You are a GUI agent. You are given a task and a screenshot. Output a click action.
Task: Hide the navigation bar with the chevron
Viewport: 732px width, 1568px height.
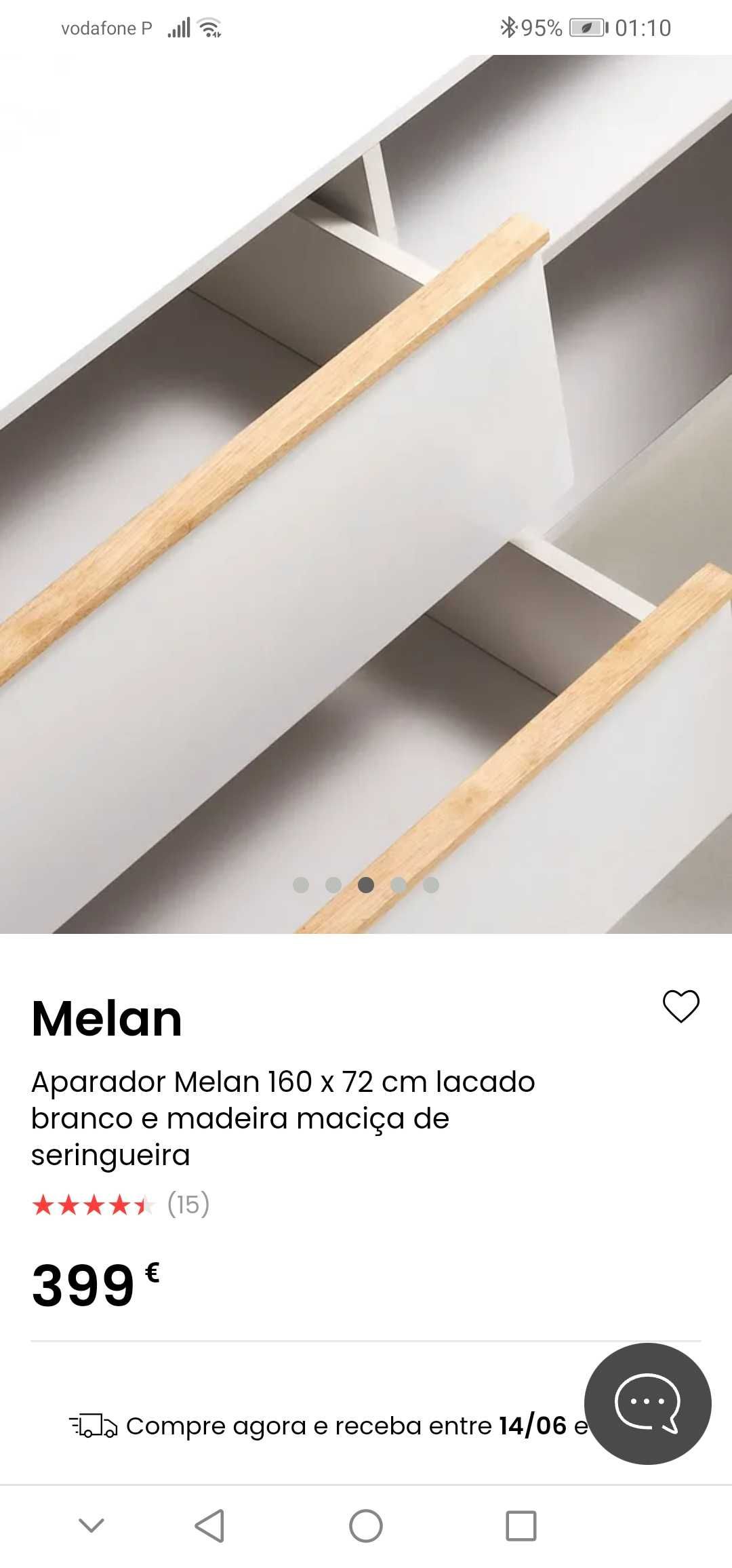point(91,1526)
